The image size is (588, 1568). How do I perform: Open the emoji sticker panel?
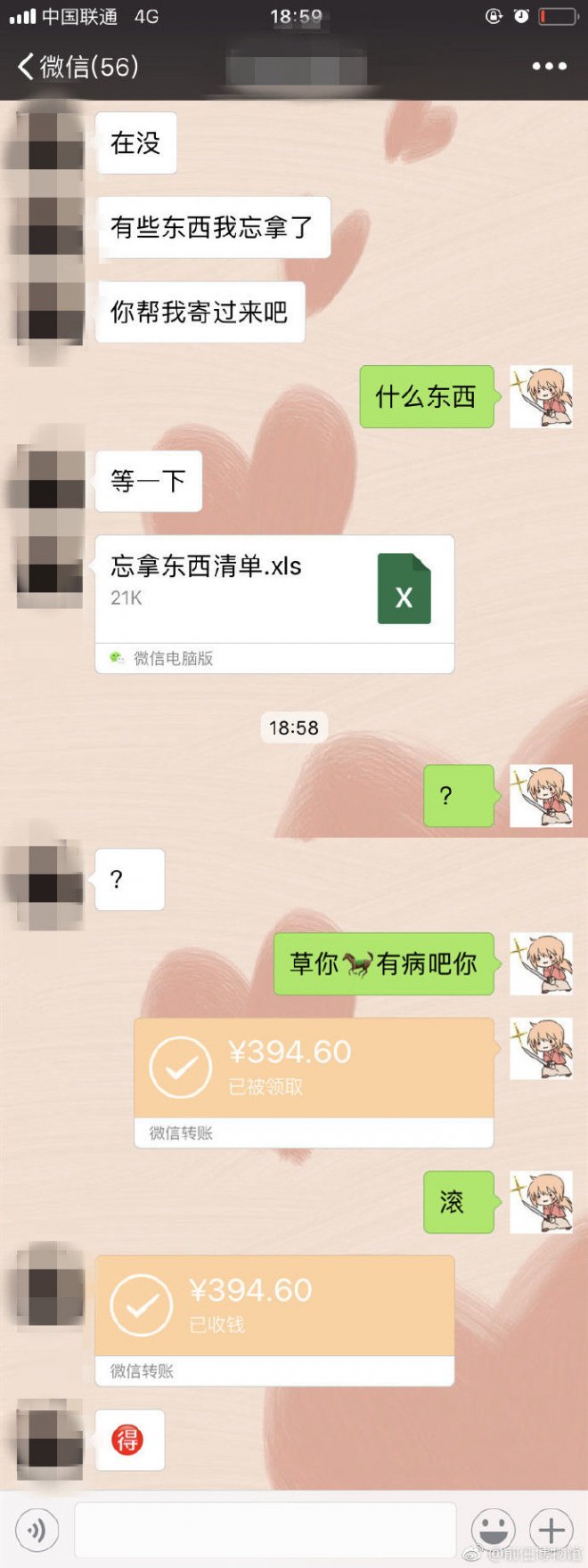click(x=493, y=1531)
